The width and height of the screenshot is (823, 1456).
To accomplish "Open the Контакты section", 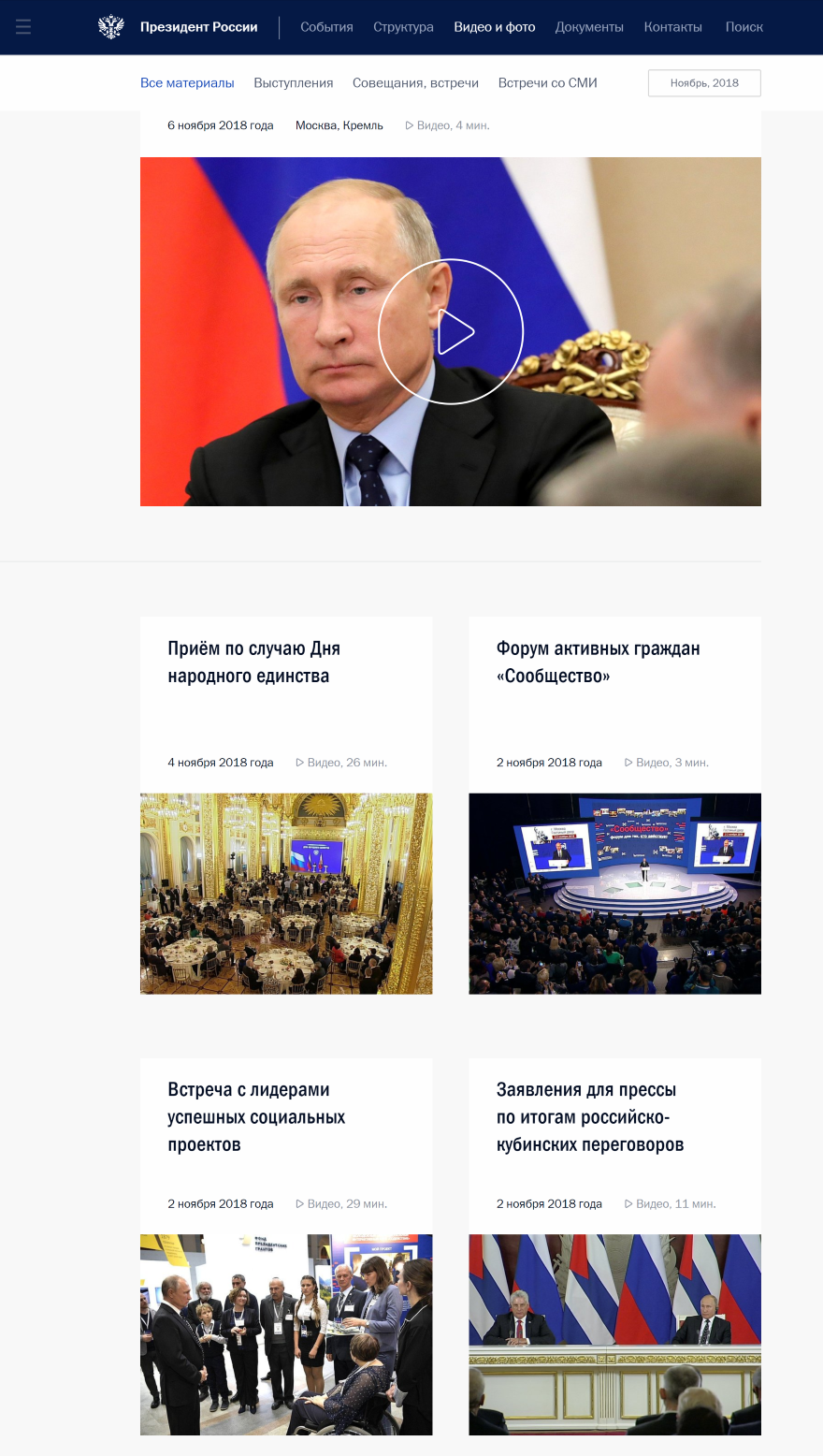I will (672, 27).
